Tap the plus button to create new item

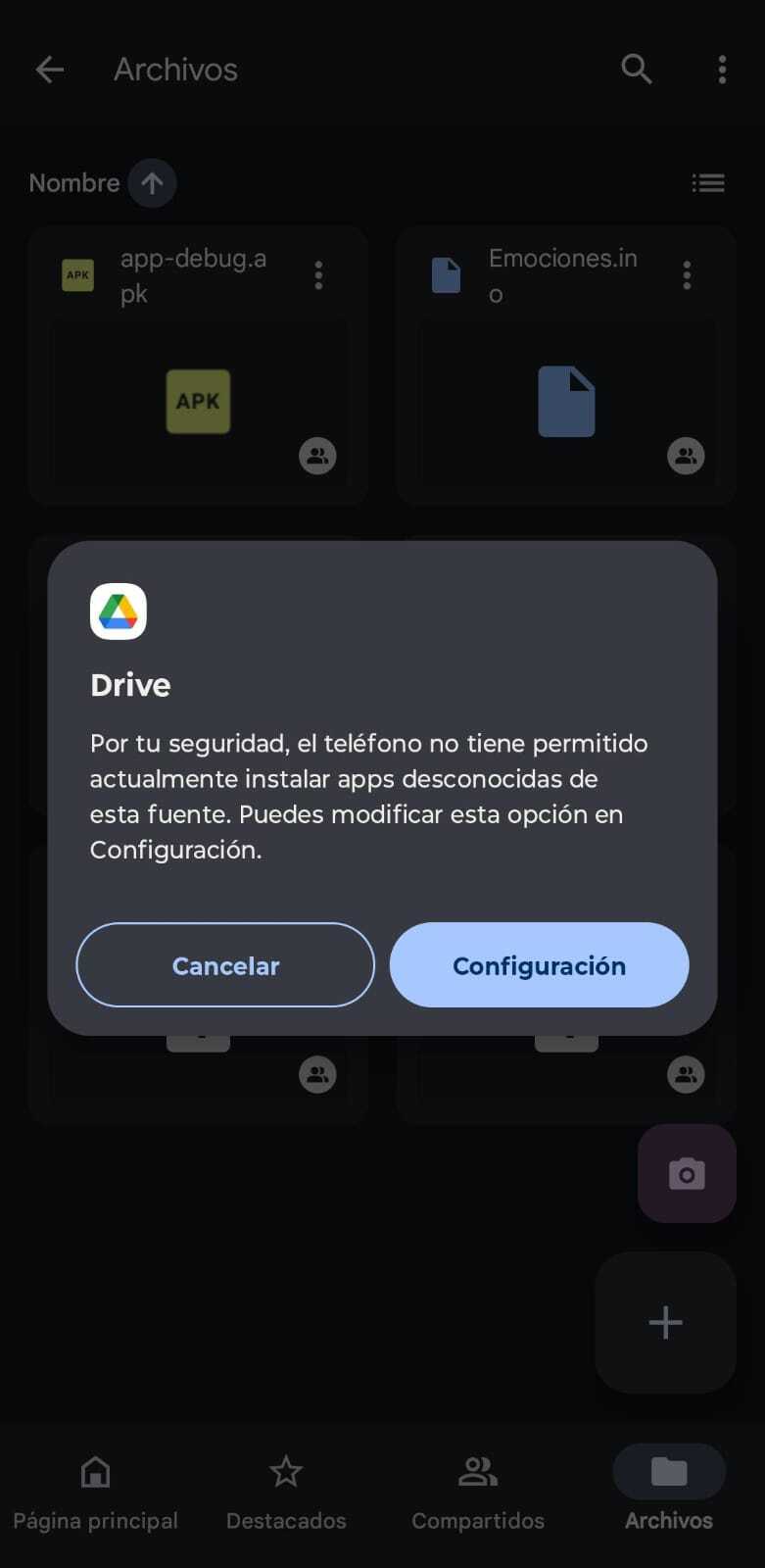click(x=665, y=1322)
